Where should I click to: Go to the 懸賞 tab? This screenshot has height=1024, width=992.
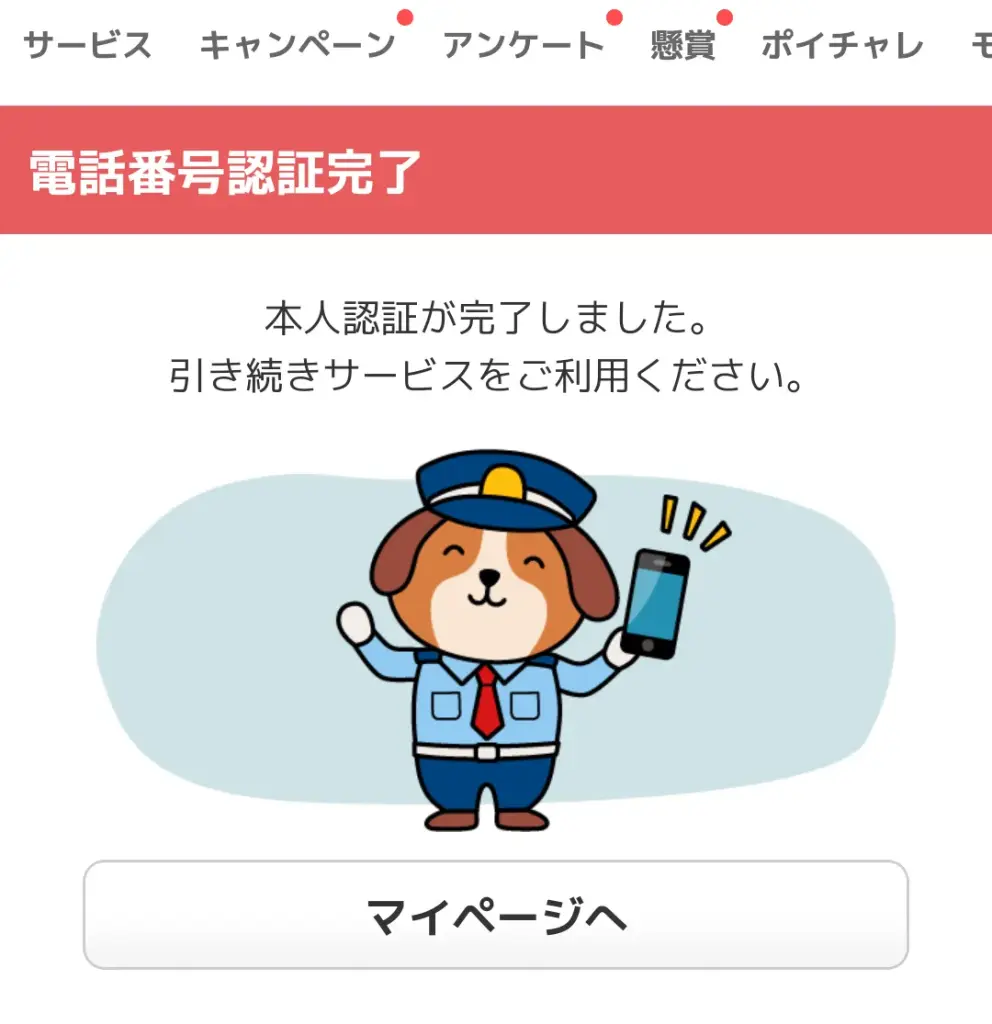tap(683, 46)
